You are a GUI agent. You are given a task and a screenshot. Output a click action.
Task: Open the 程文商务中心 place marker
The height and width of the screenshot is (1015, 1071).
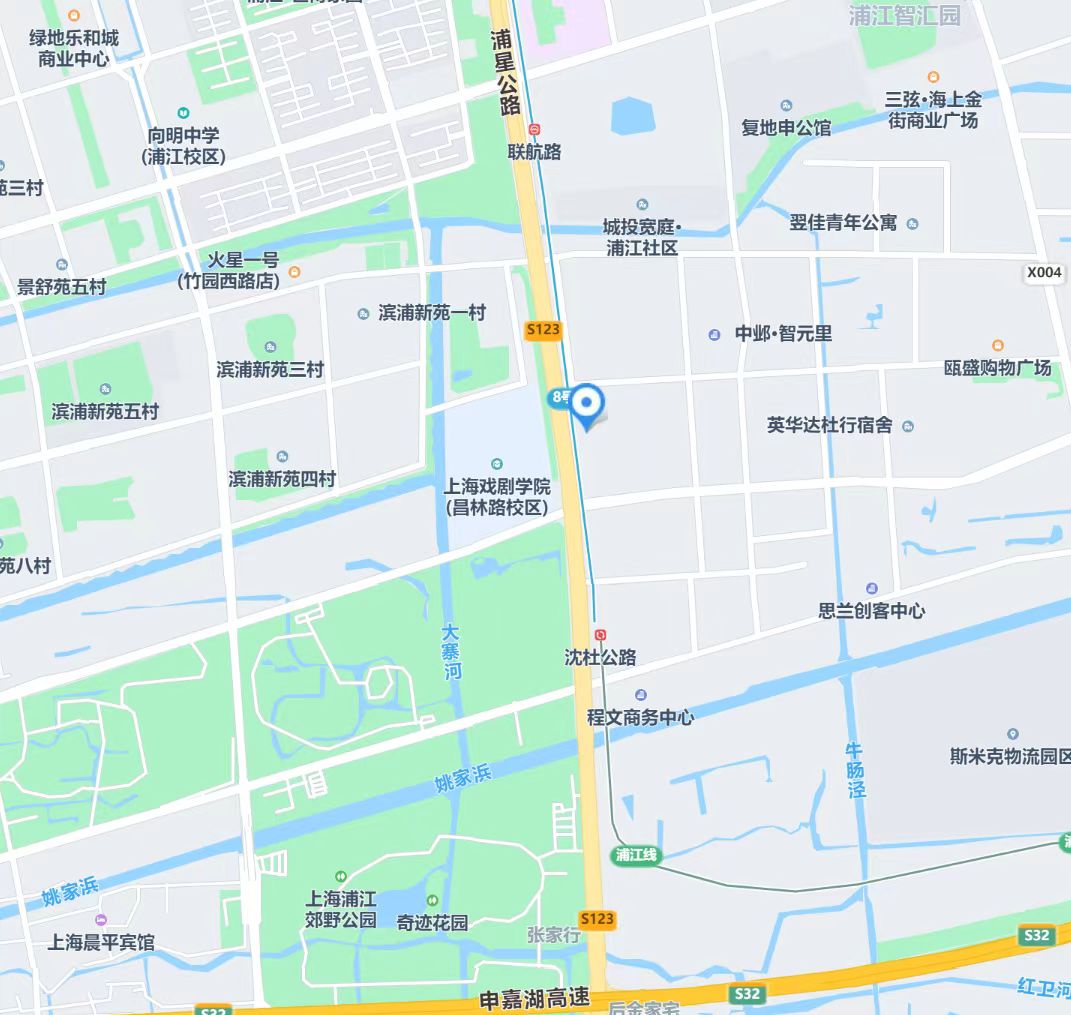(641, 695)
